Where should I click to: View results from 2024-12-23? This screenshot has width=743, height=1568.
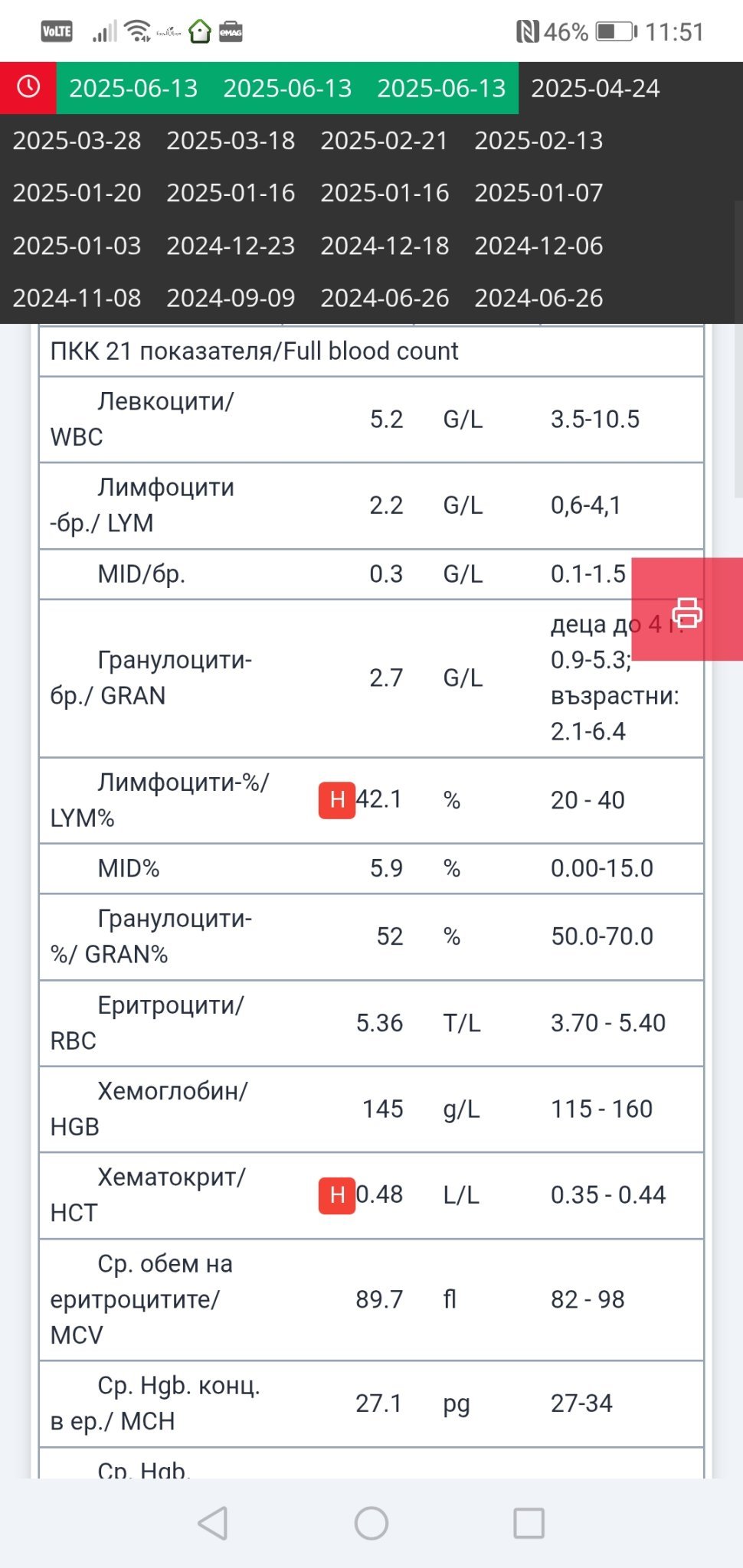tap(231, 246)
